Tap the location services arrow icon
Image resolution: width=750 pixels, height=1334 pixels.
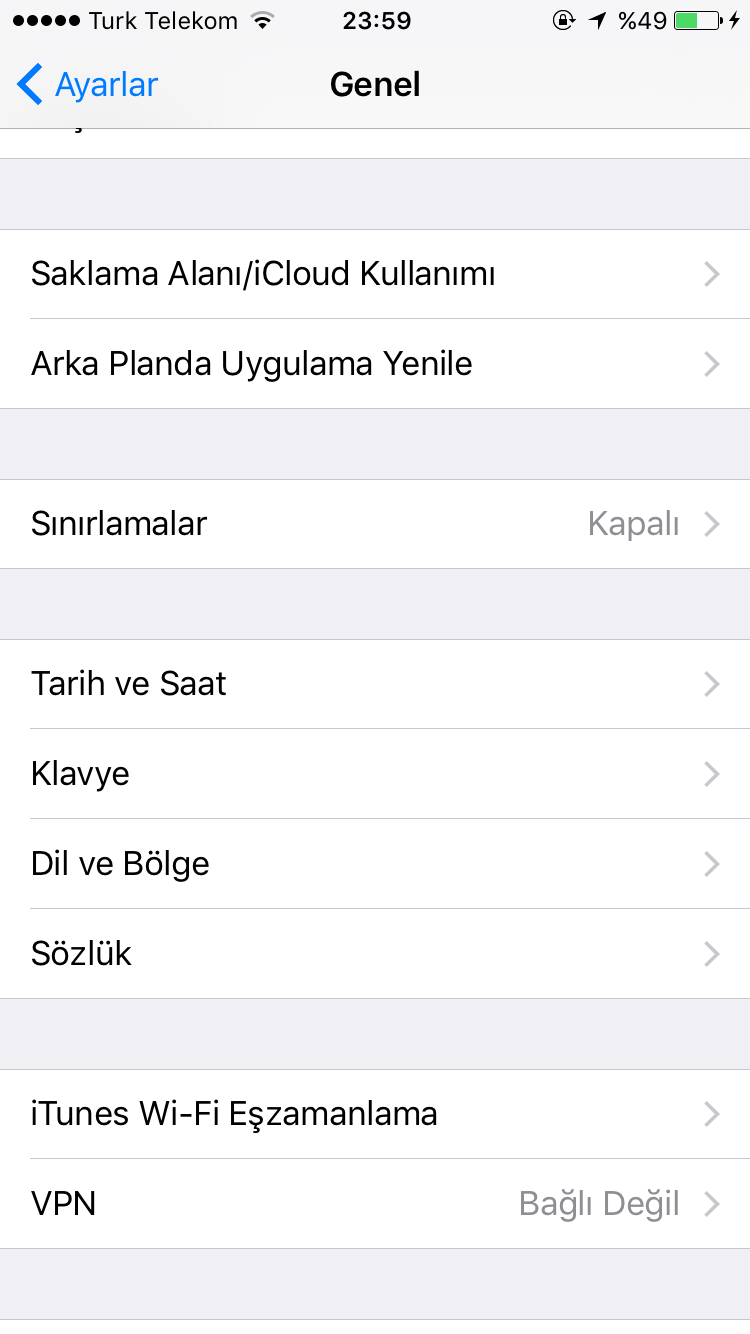pyautogui.click(x=597, y=19)
